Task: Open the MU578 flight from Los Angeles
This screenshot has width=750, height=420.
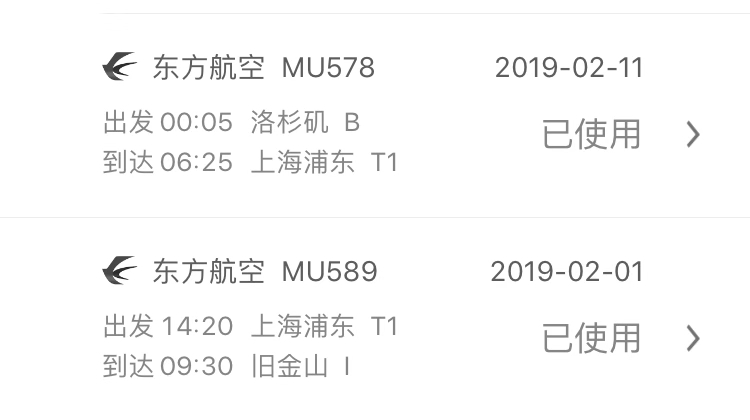Action: coord(693,134)
